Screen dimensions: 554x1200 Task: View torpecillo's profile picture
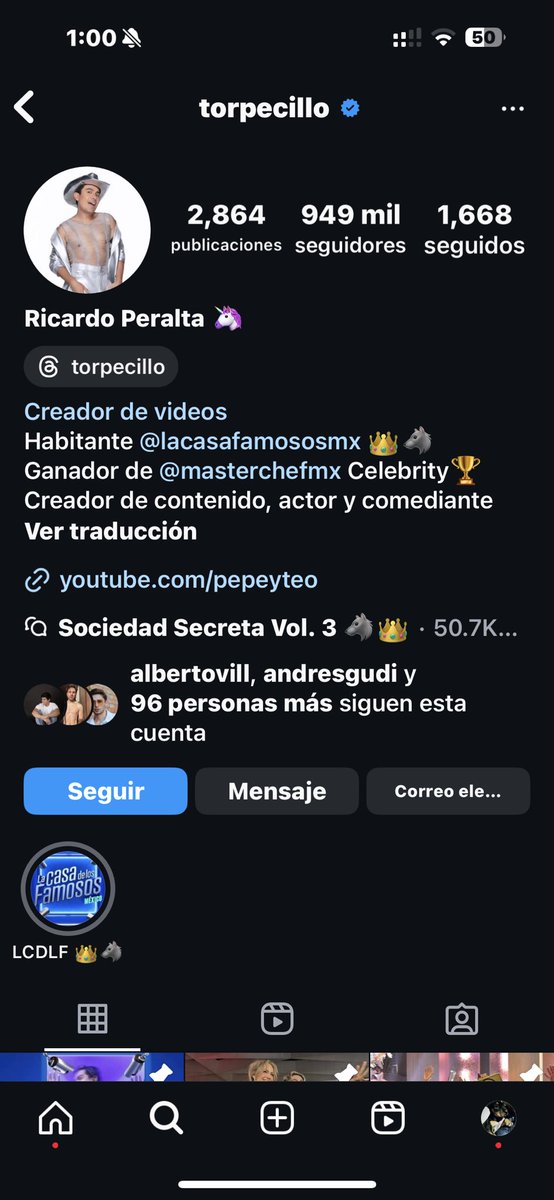click(x=87, y=230)
